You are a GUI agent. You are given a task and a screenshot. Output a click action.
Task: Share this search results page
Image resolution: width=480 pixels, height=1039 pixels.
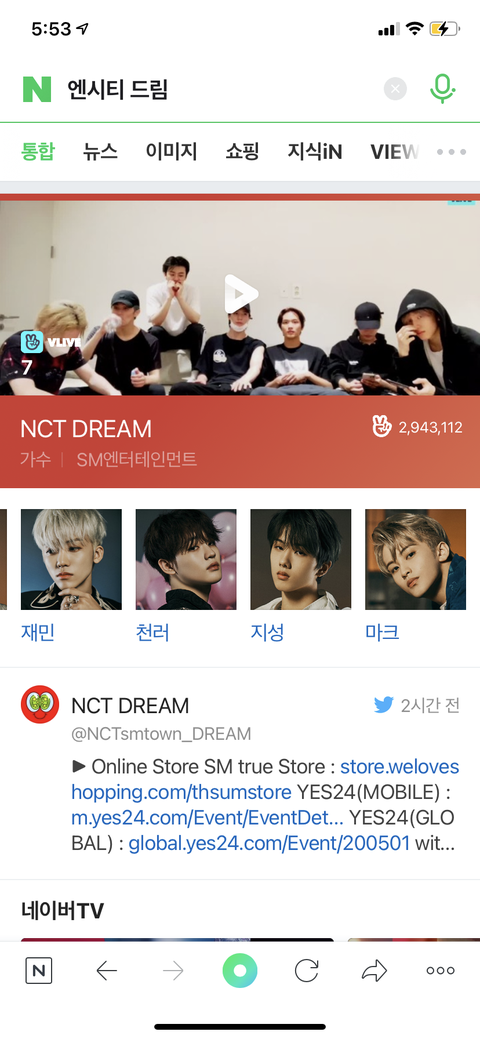[374, 971]
